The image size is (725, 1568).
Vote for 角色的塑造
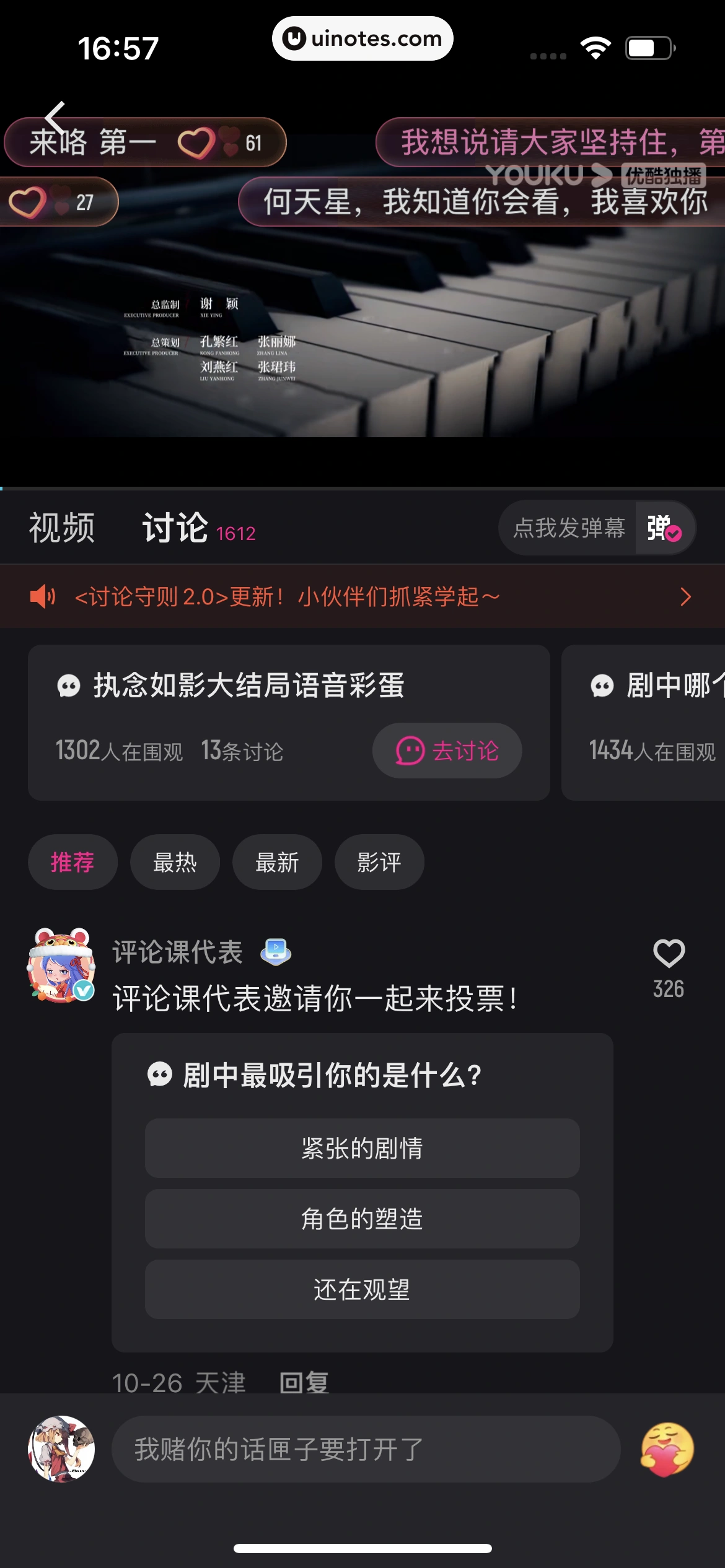[x=362, y=1218]
